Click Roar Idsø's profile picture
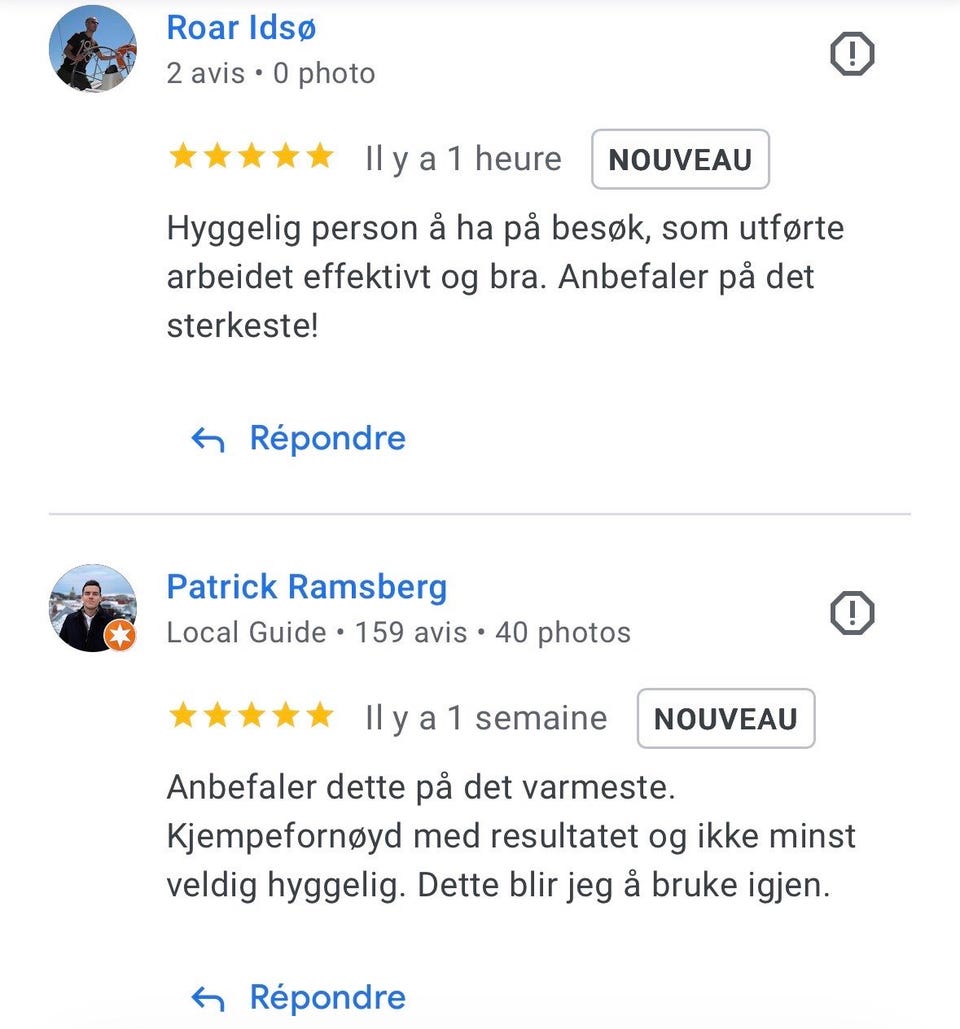 92,50
